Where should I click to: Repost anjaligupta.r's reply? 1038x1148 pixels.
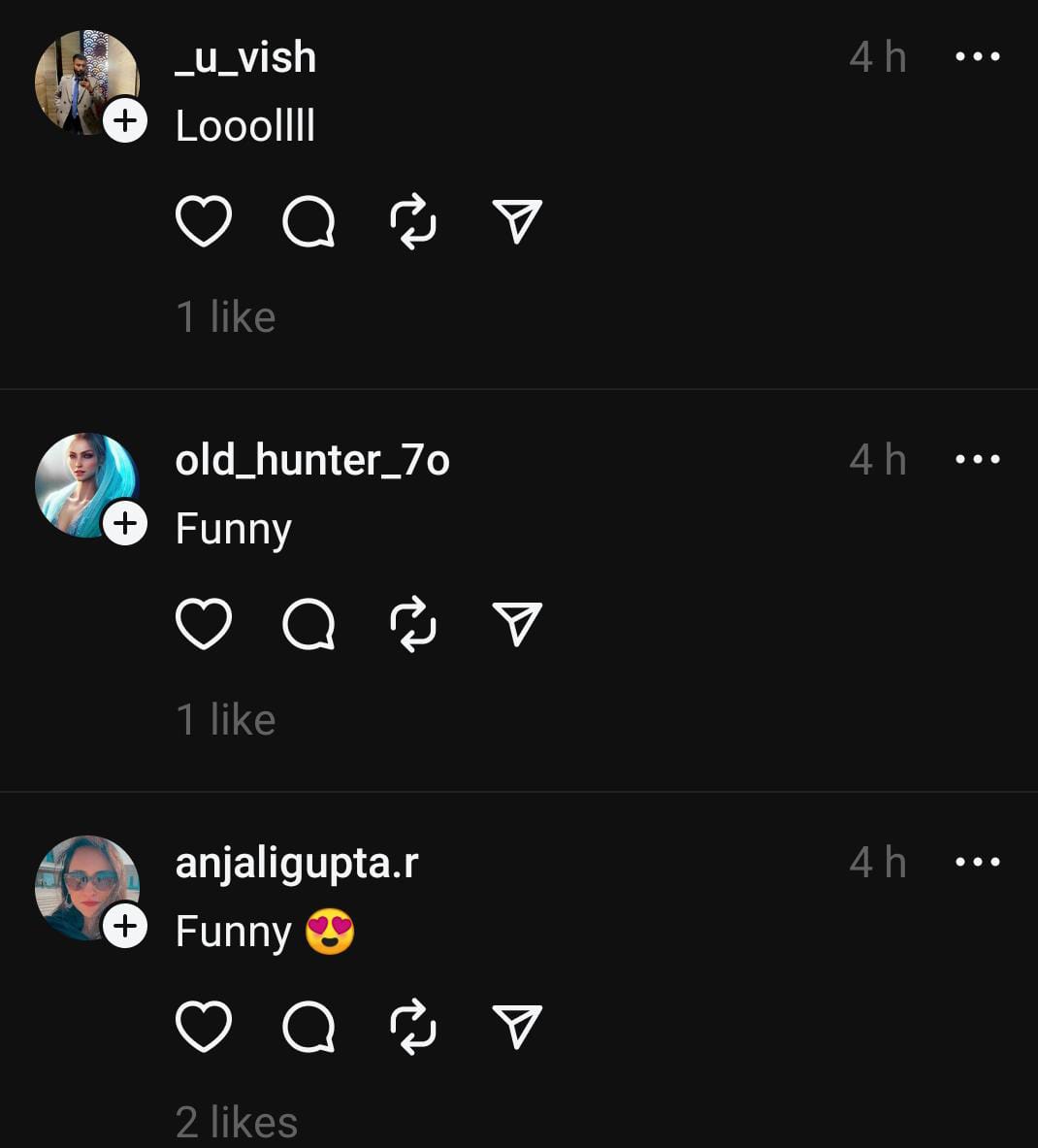click(x=413, y=1026)
